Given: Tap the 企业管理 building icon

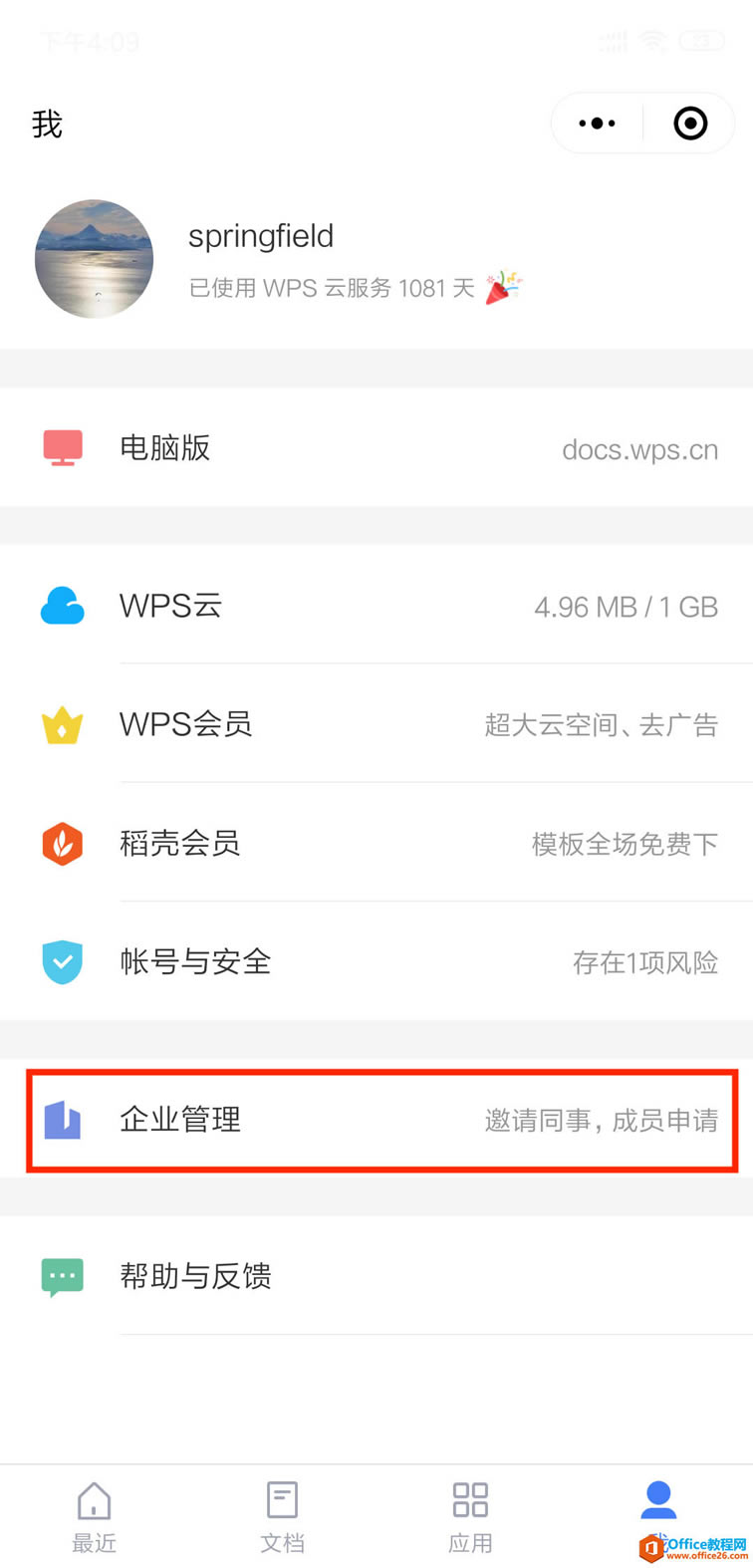Looking at the screenshot, I should tap(62, 1120).
